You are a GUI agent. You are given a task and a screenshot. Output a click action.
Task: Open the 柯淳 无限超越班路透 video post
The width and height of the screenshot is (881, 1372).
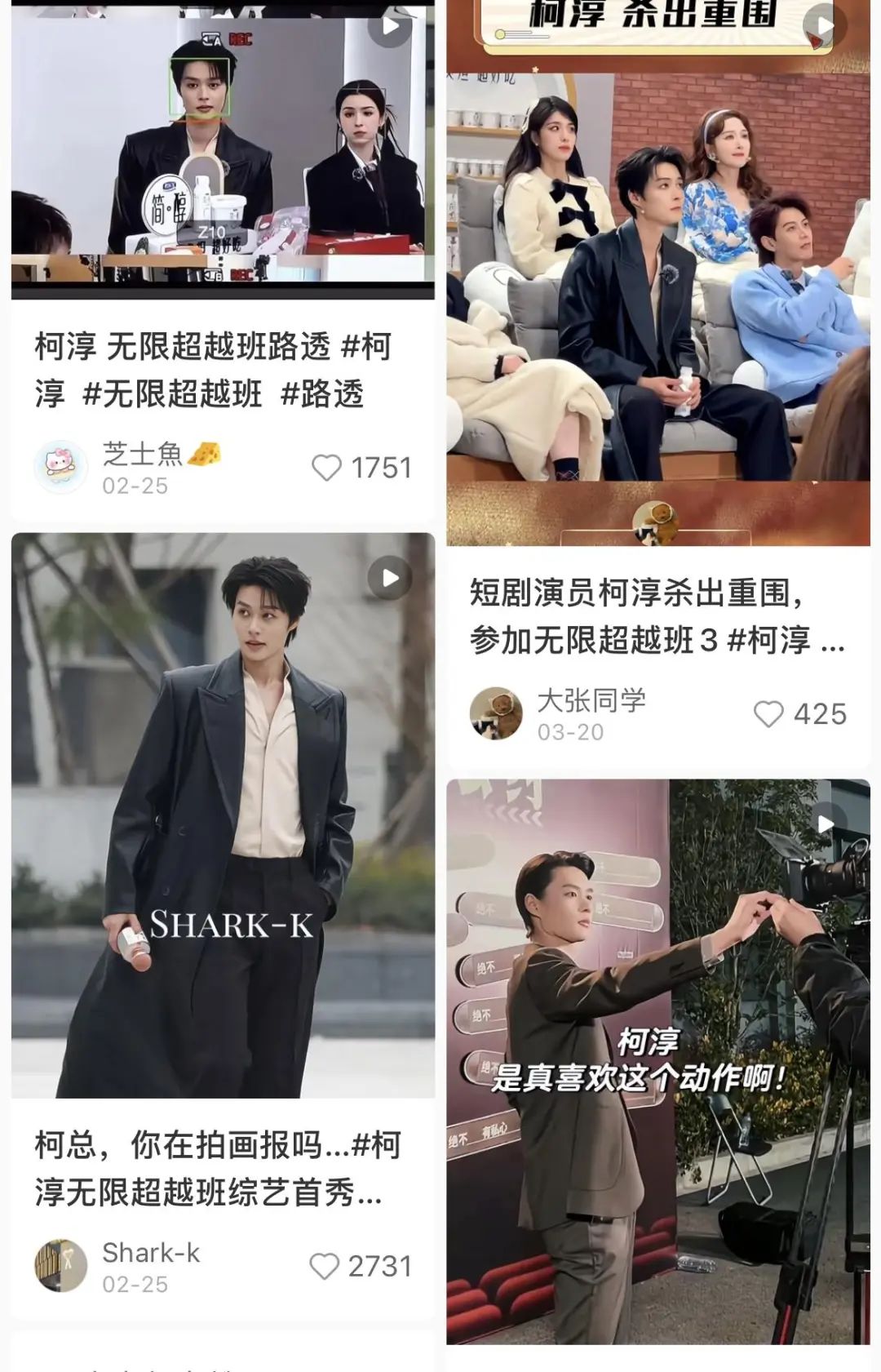coord(223,151)
